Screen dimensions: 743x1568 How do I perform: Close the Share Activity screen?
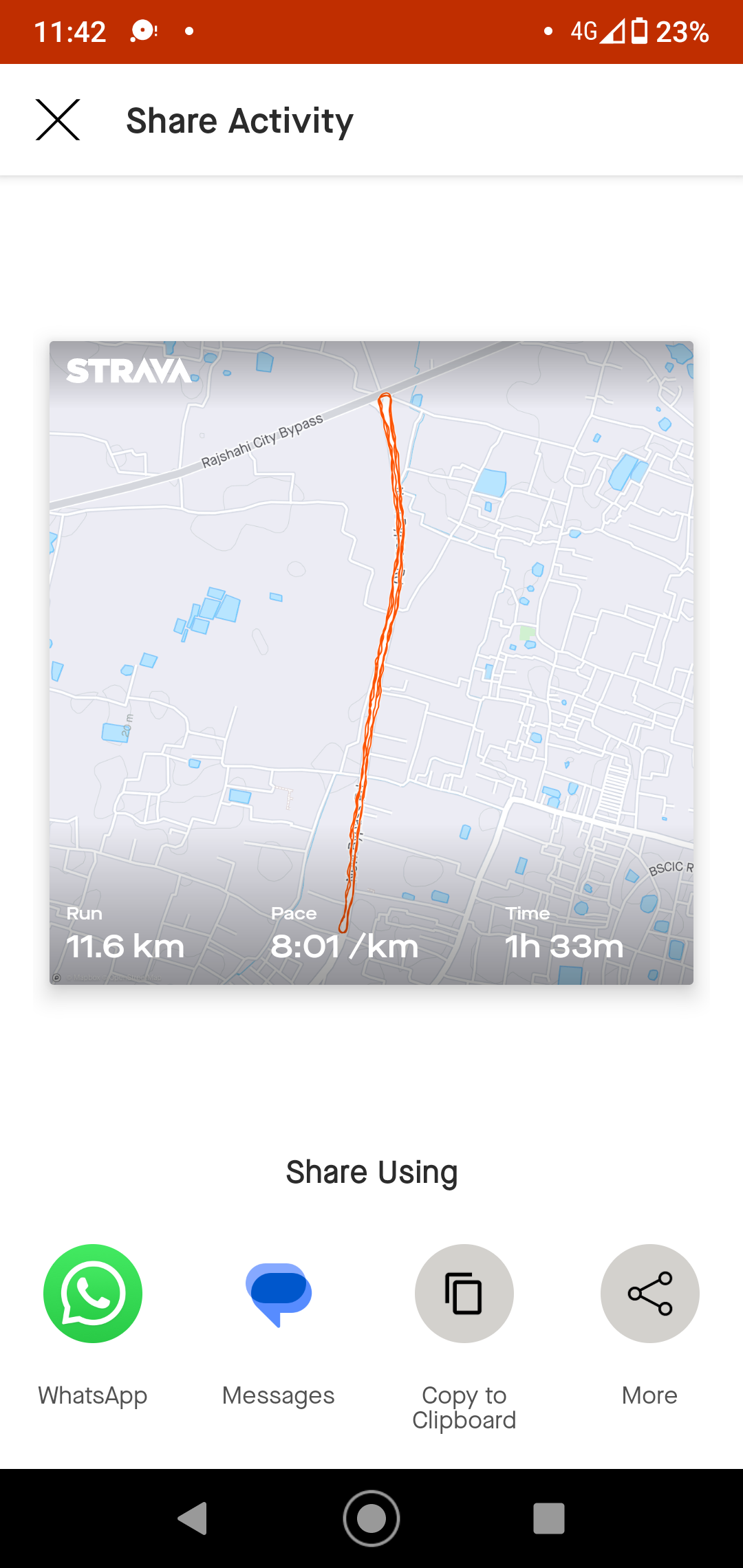click(x=58, y=120)
